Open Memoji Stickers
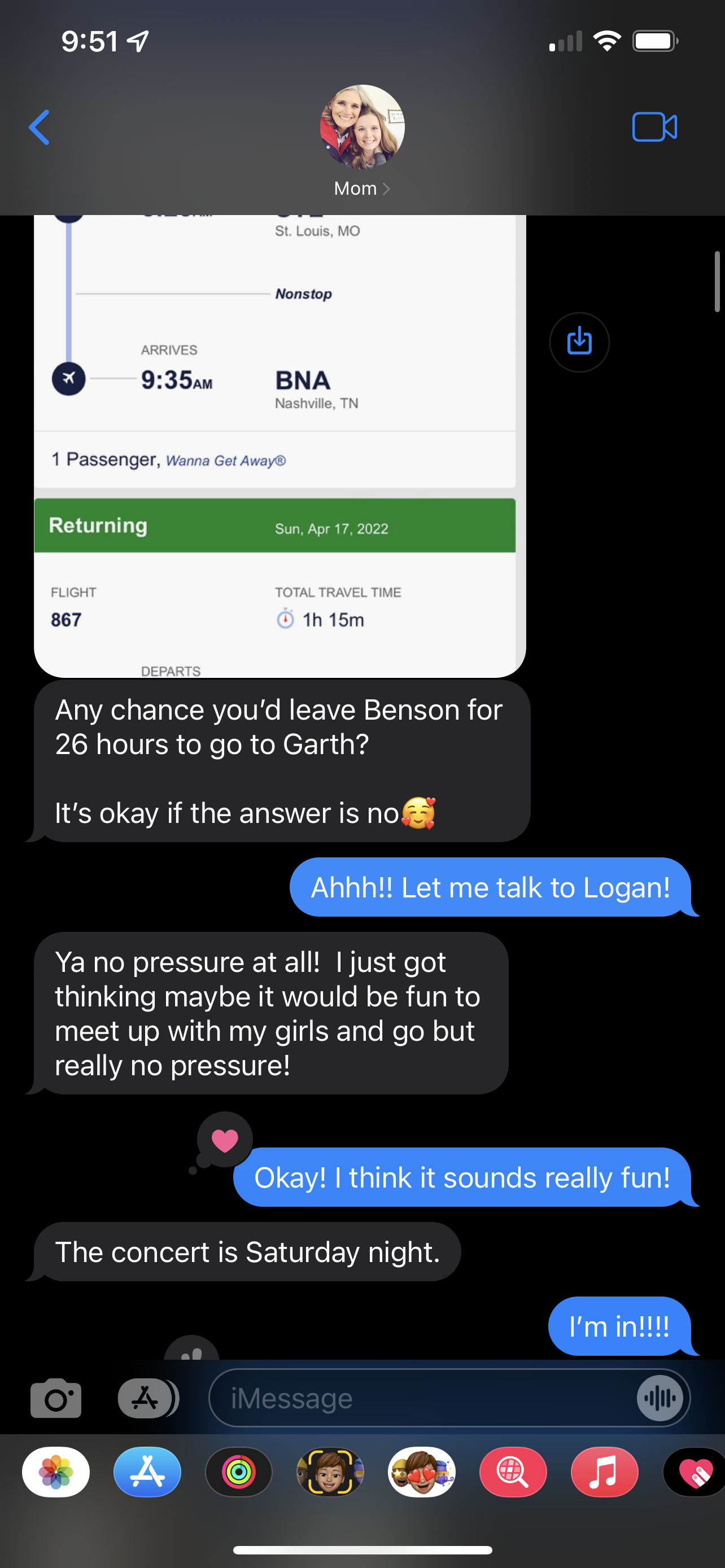This screenshot has width=725, height=1568. click(421, 1473)
